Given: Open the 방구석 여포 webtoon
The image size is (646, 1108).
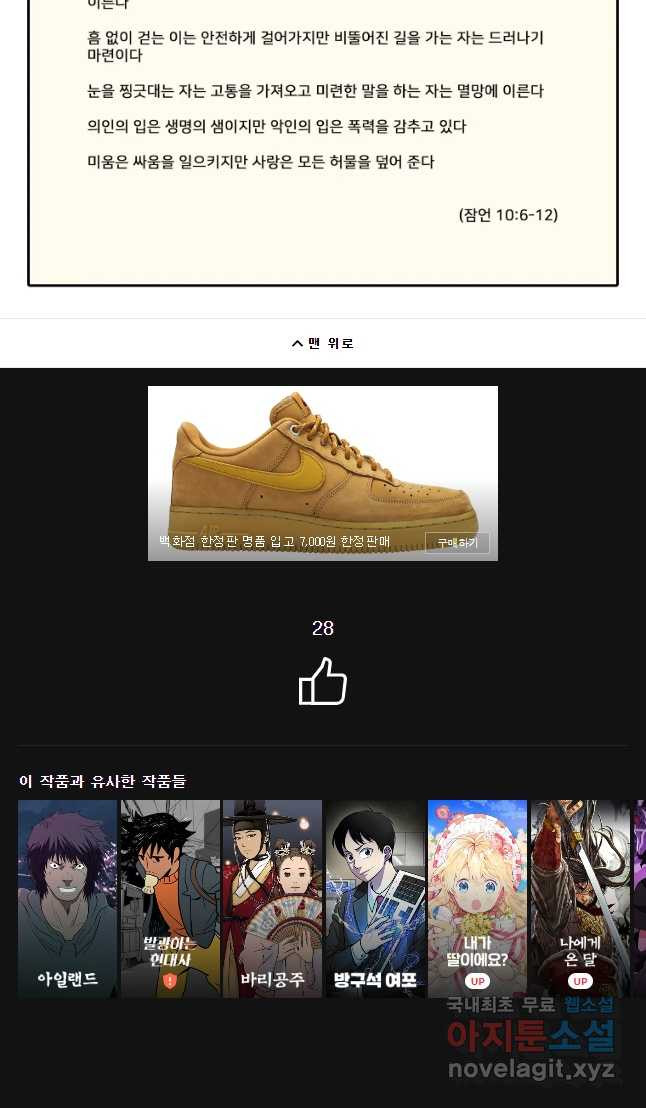Looking at the screenshot, I should coord(375,898).
